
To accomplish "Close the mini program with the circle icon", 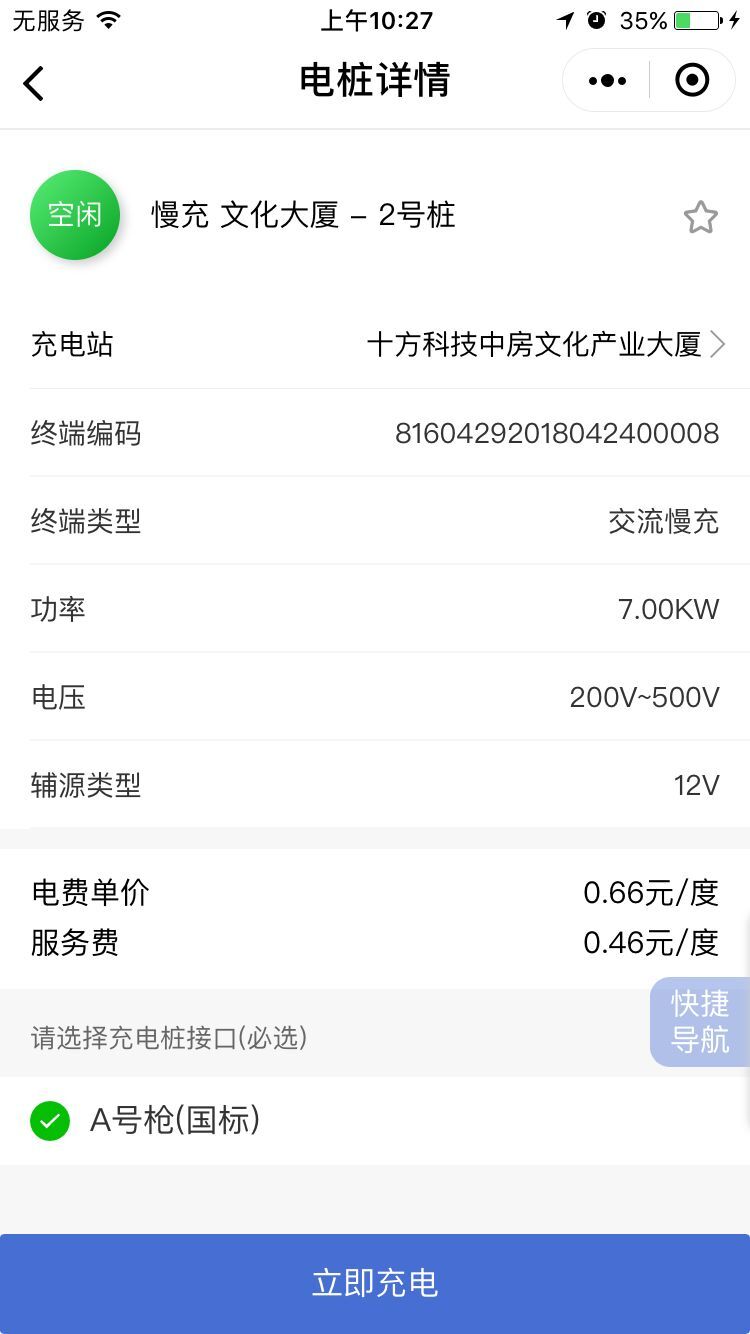I will [x=692, y=80].
